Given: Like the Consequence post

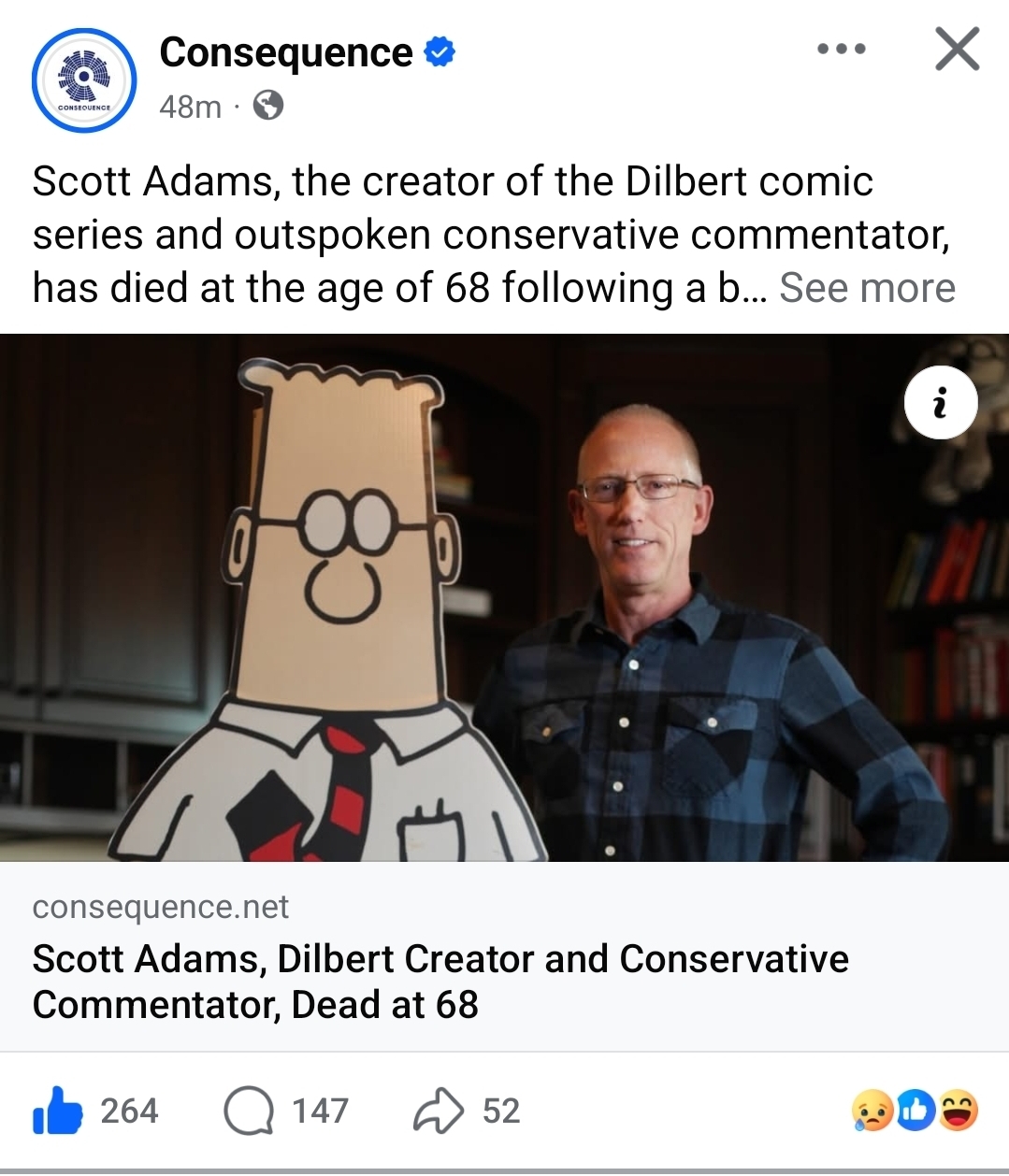Looking at the screenshot, I should (x=59, y=1111).
